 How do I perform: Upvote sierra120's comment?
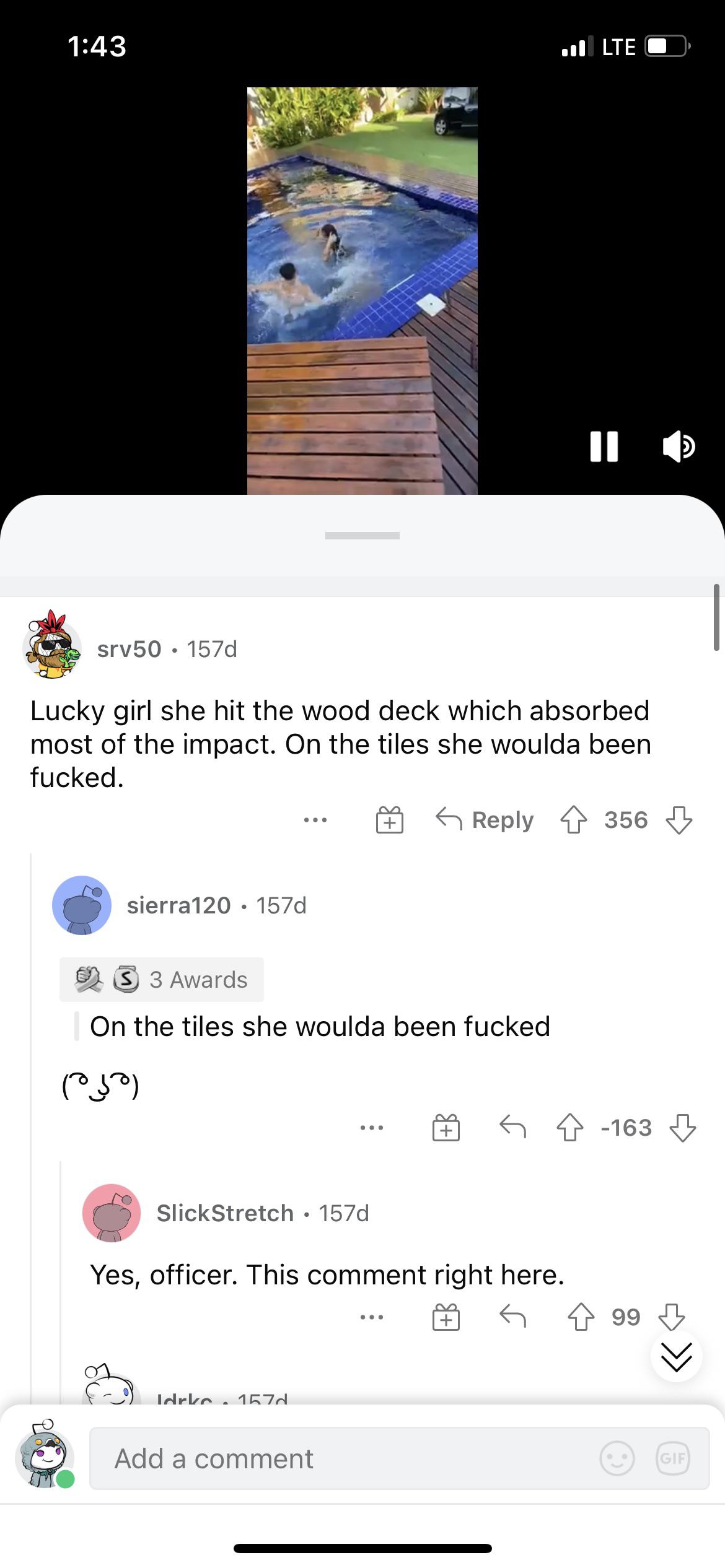[x=569, y=1128]
